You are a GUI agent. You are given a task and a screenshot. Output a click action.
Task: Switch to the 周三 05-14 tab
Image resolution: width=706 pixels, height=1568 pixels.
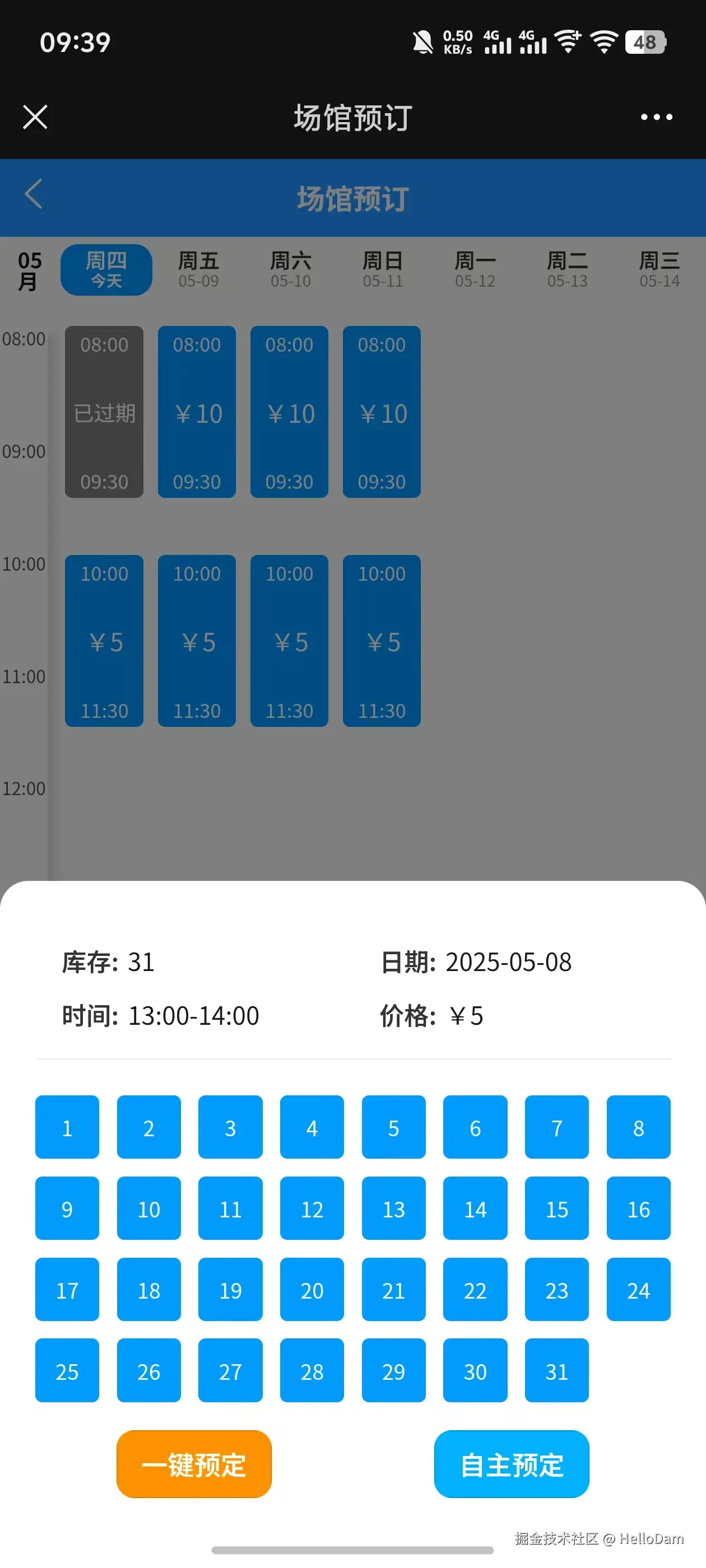[x=659, y=270]
